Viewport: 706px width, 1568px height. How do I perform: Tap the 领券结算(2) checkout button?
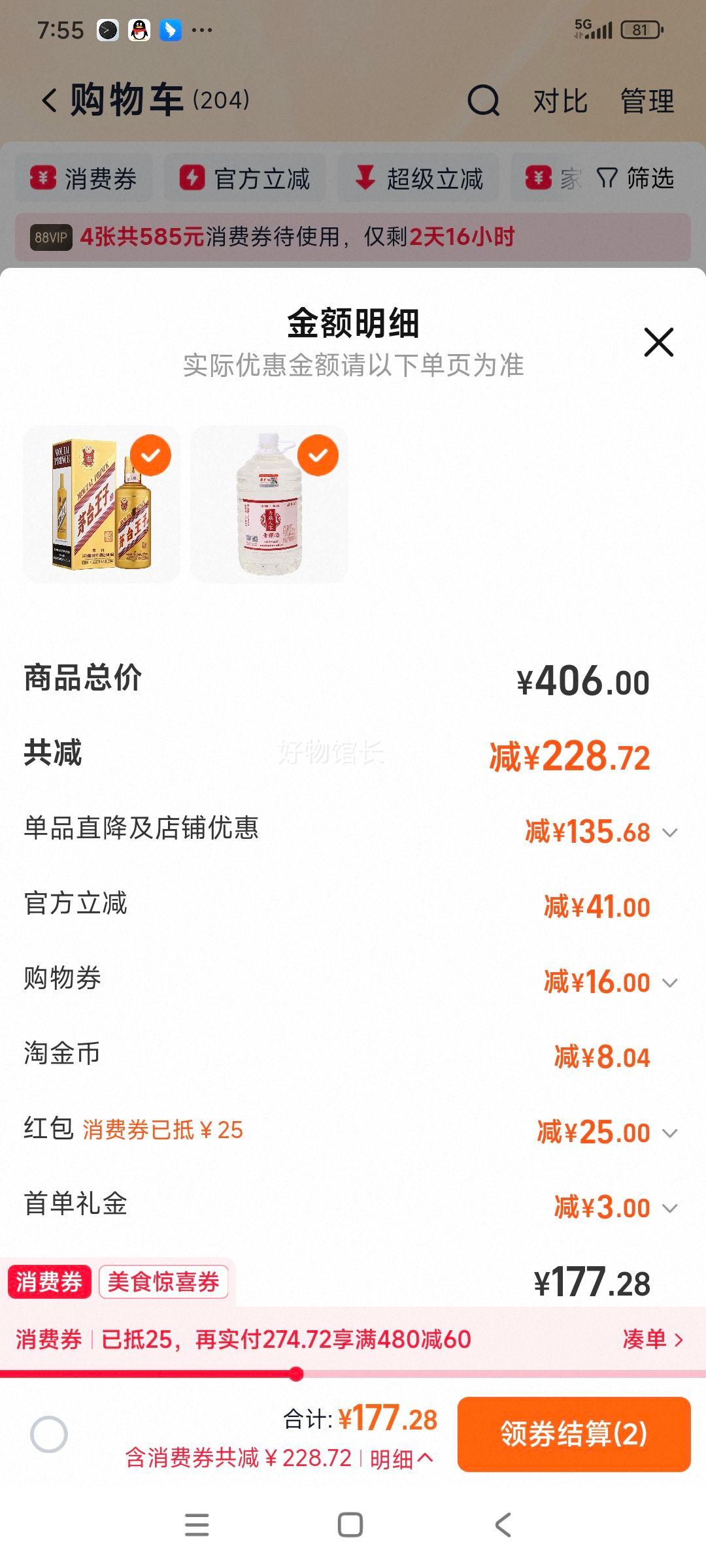tap(574, 1433)
